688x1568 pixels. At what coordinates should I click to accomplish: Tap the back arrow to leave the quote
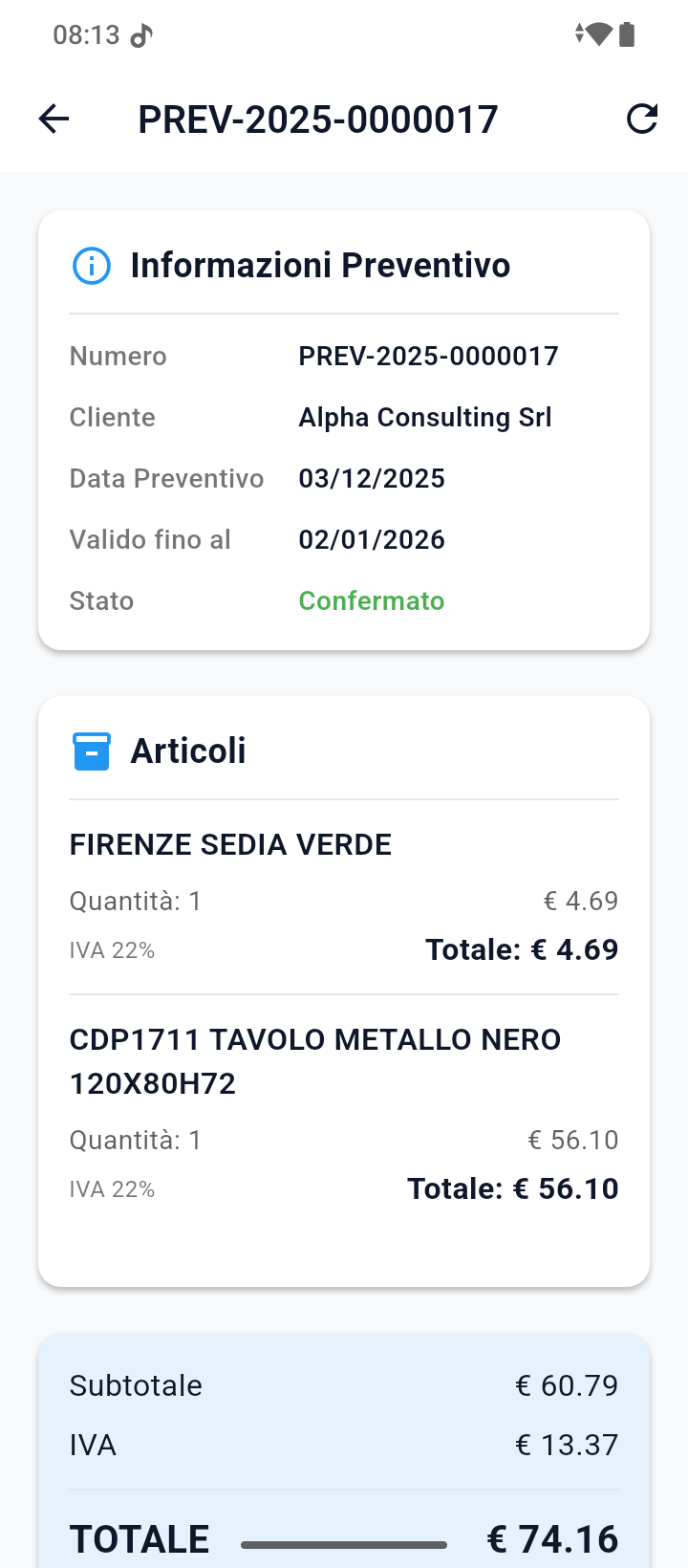tap(54, 119)
